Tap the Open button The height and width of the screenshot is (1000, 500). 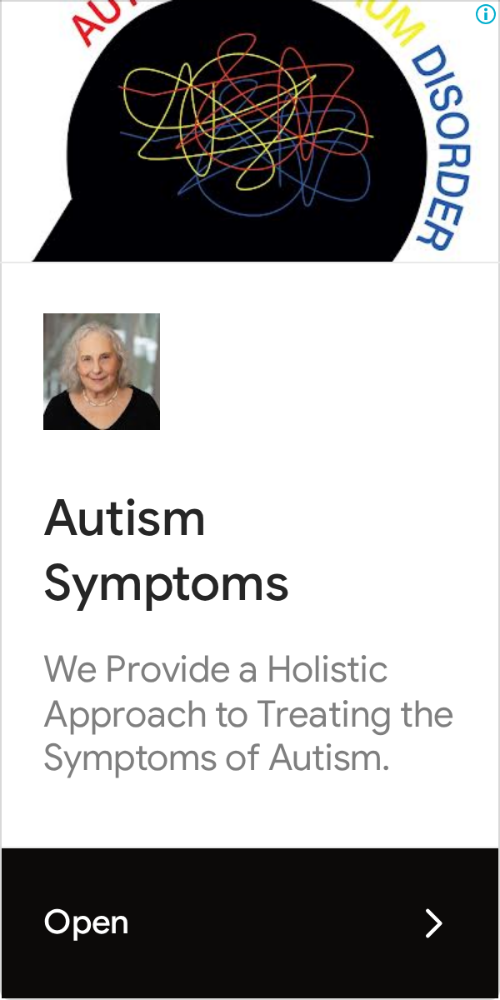tap(250, 923)
